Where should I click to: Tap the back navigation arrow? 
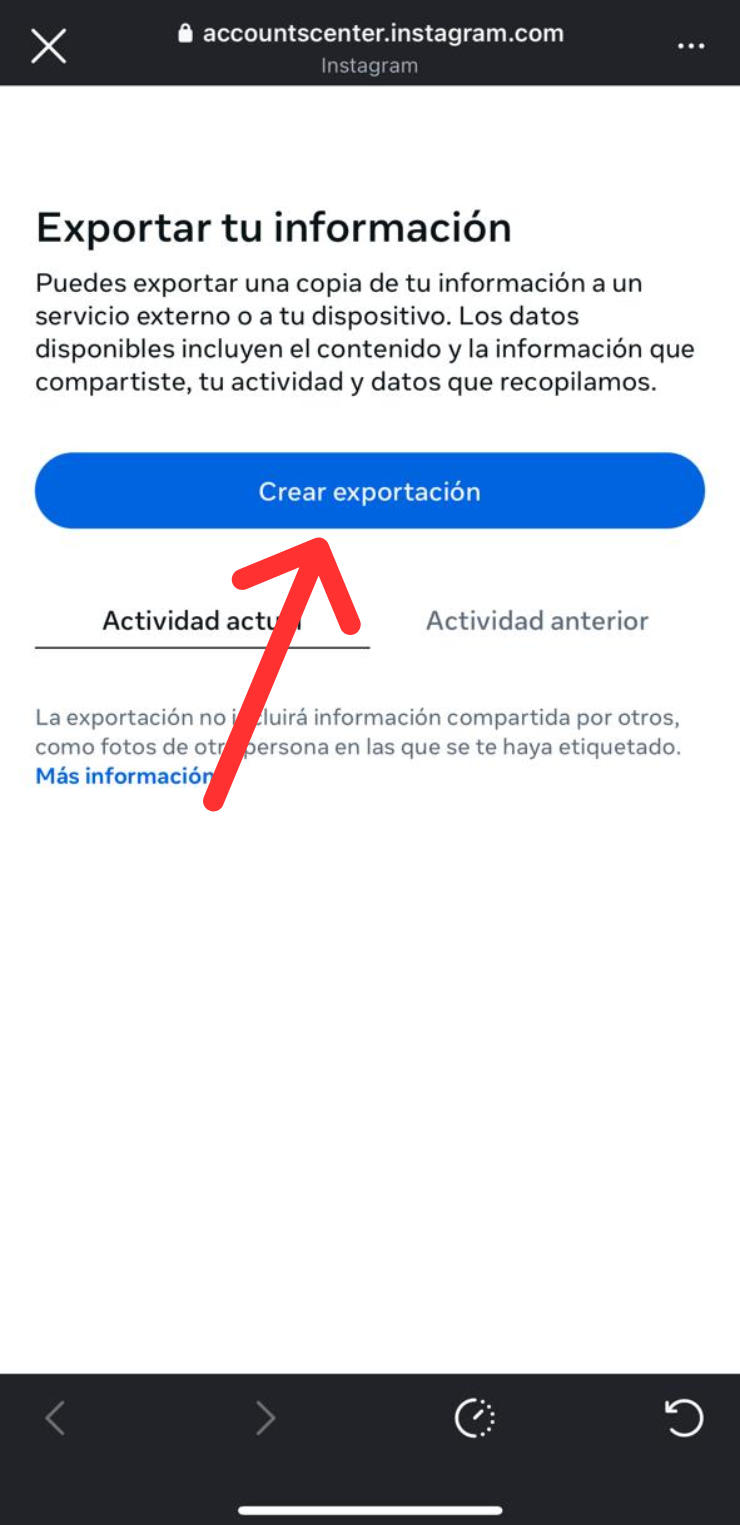click(x=55, y=1417)
